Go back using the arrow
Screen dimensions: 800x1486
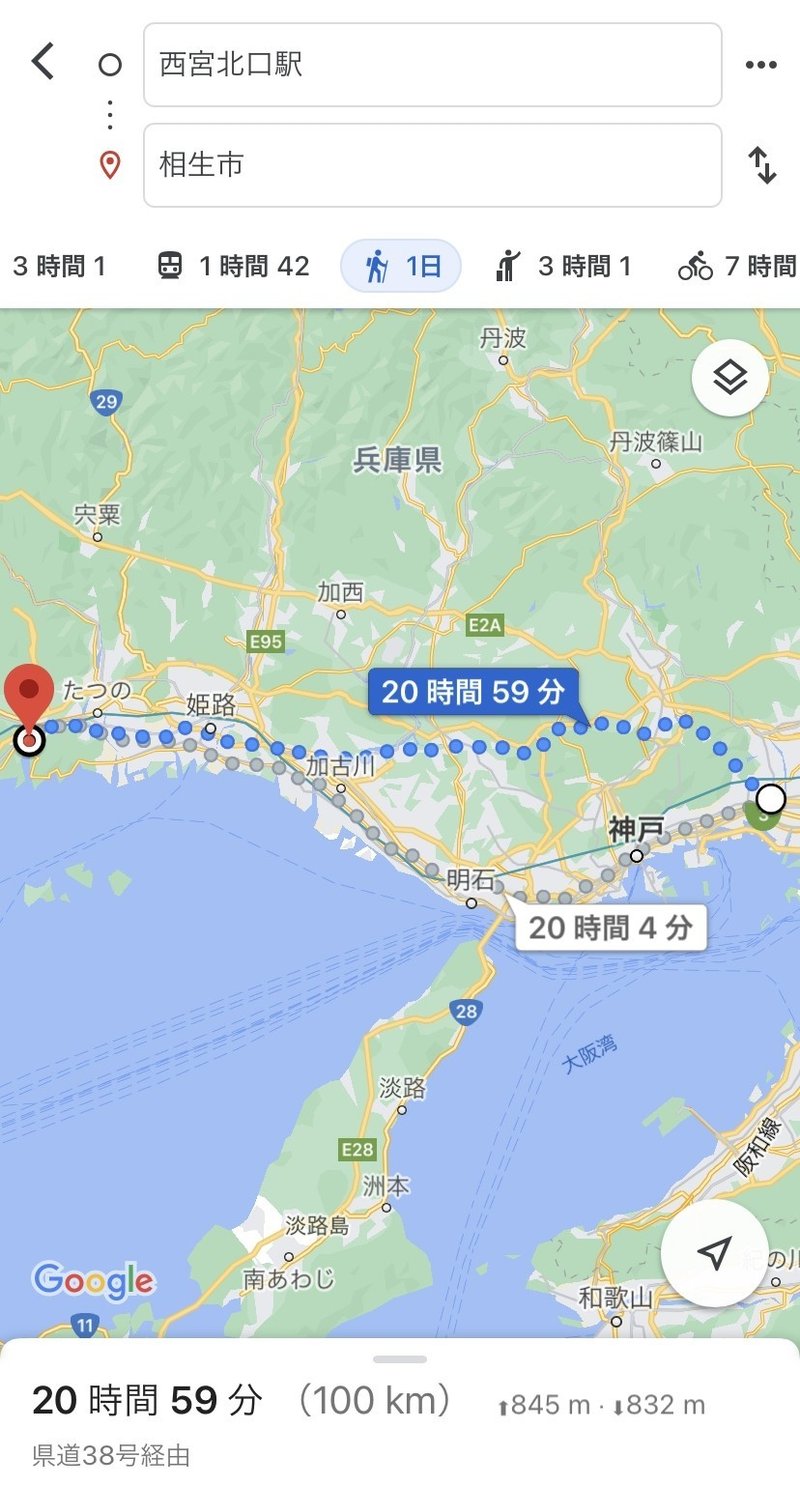pyautogui.click(x=42, y=62)
